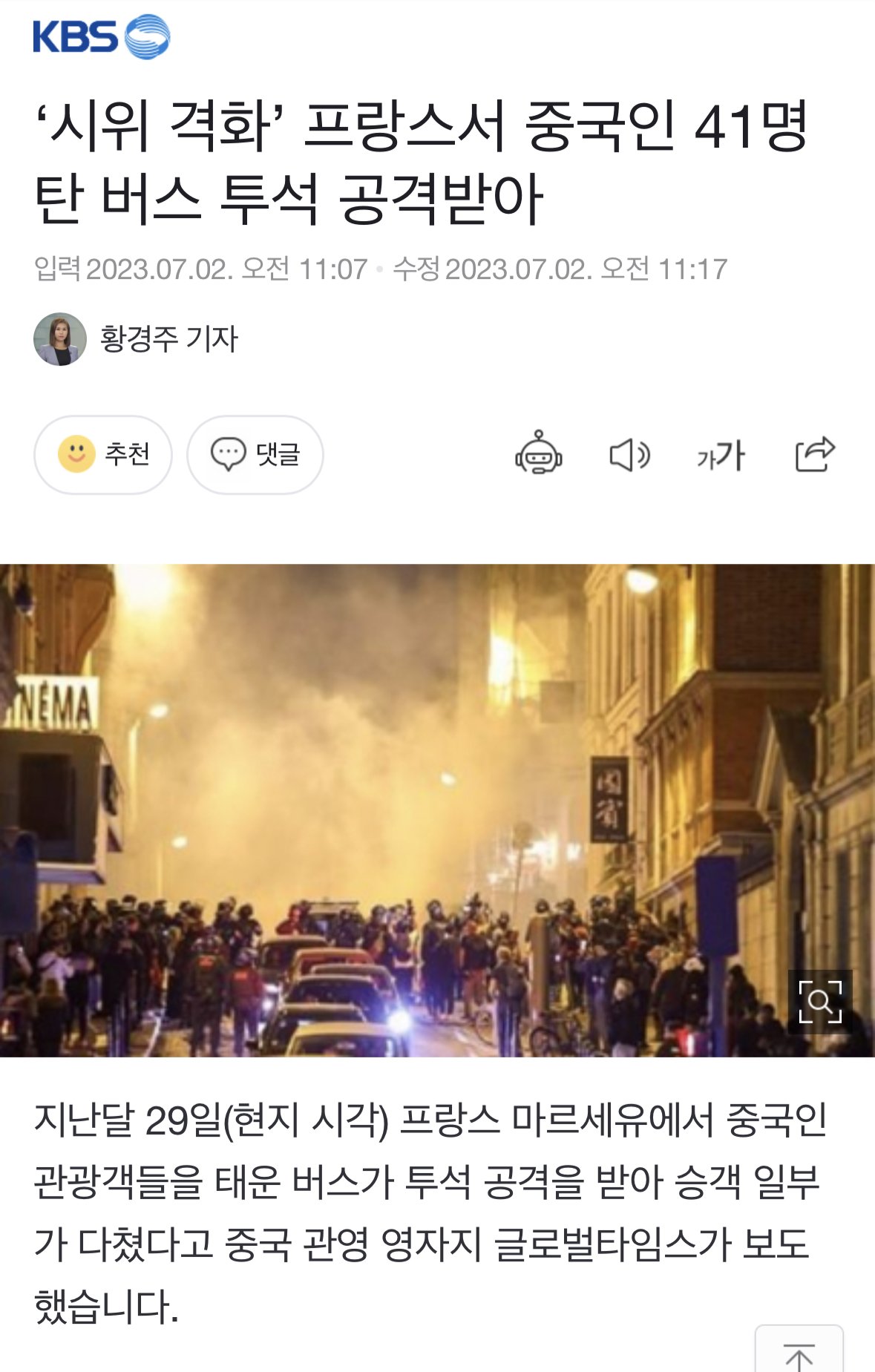This screenshot has height=1372, width=875.
Task: Enlarge the article photo with magnifier icon
Action: coord(819,1002)
